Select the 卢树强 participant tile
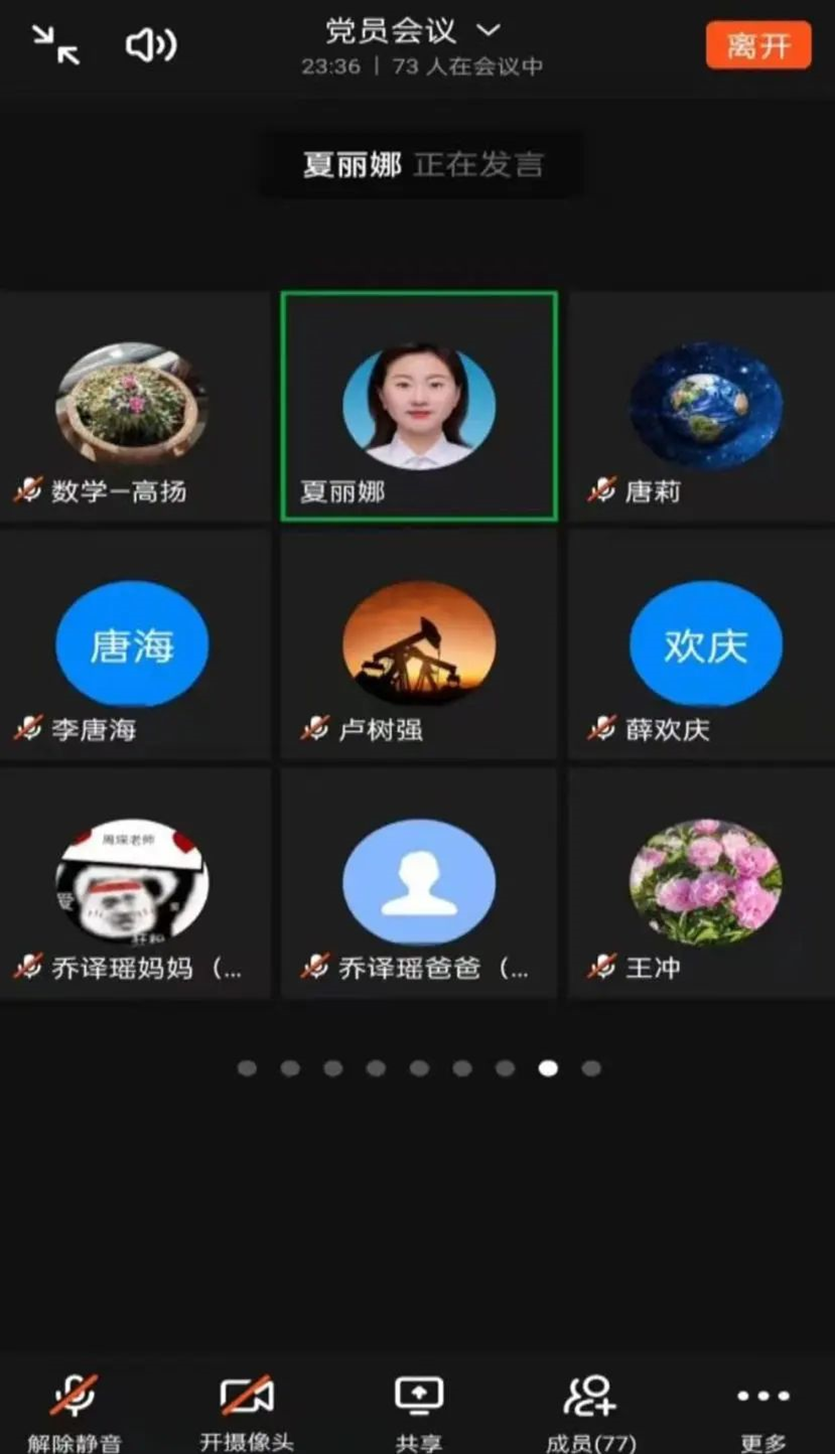 pos(419,645)
